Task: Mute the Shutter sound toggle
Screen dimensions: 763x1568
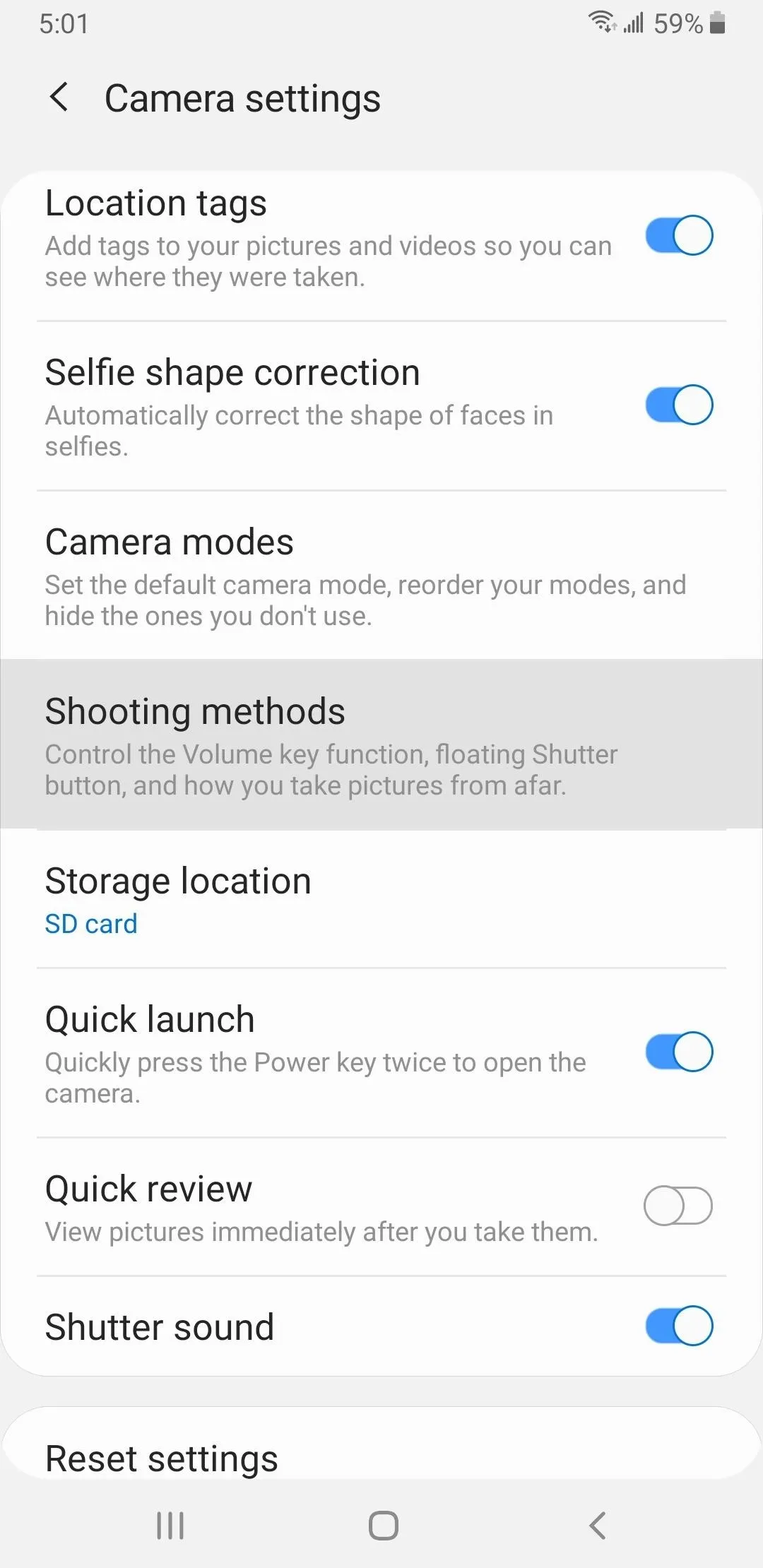Action: [x=679, y=1326]
